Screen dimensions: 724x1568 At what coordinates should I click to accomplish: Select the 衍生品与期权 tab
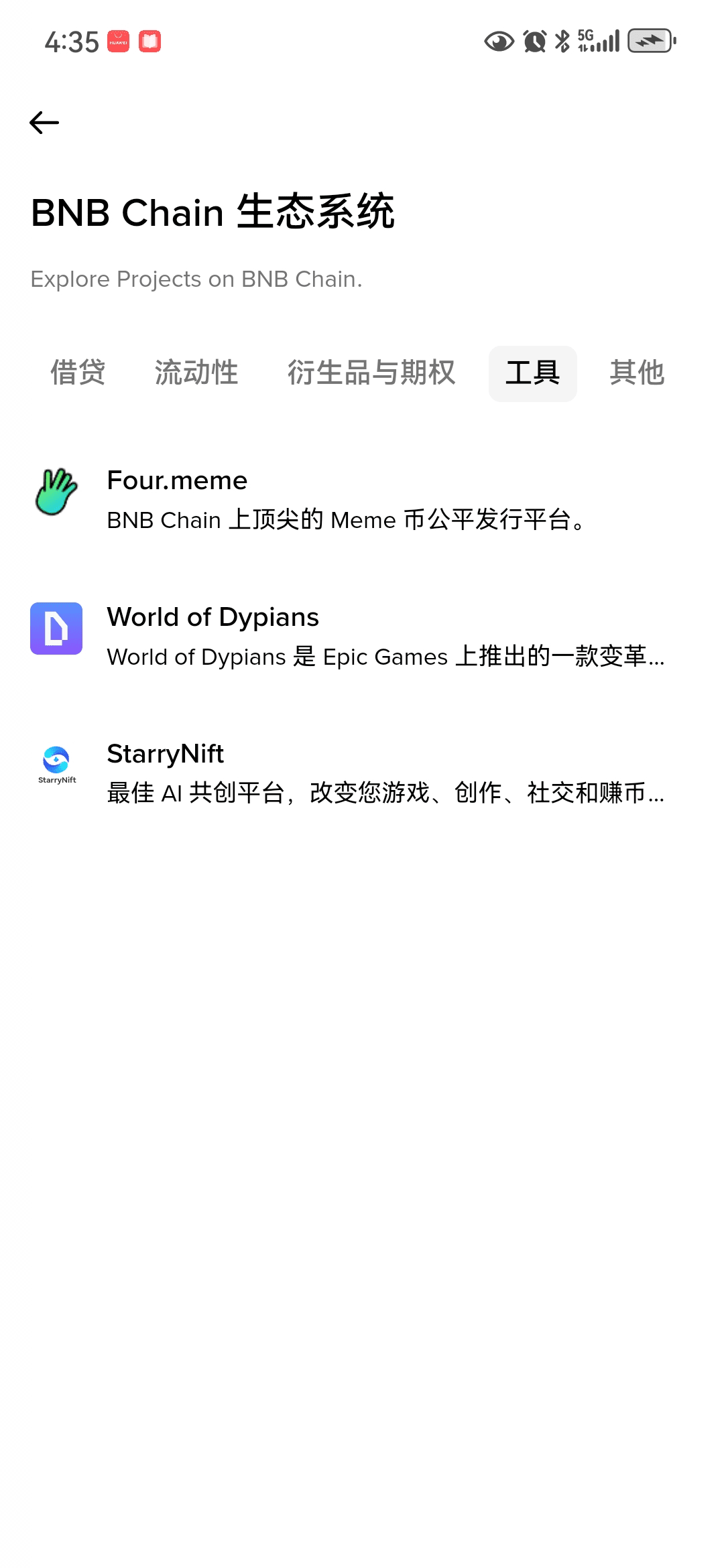tap(371, 373)
